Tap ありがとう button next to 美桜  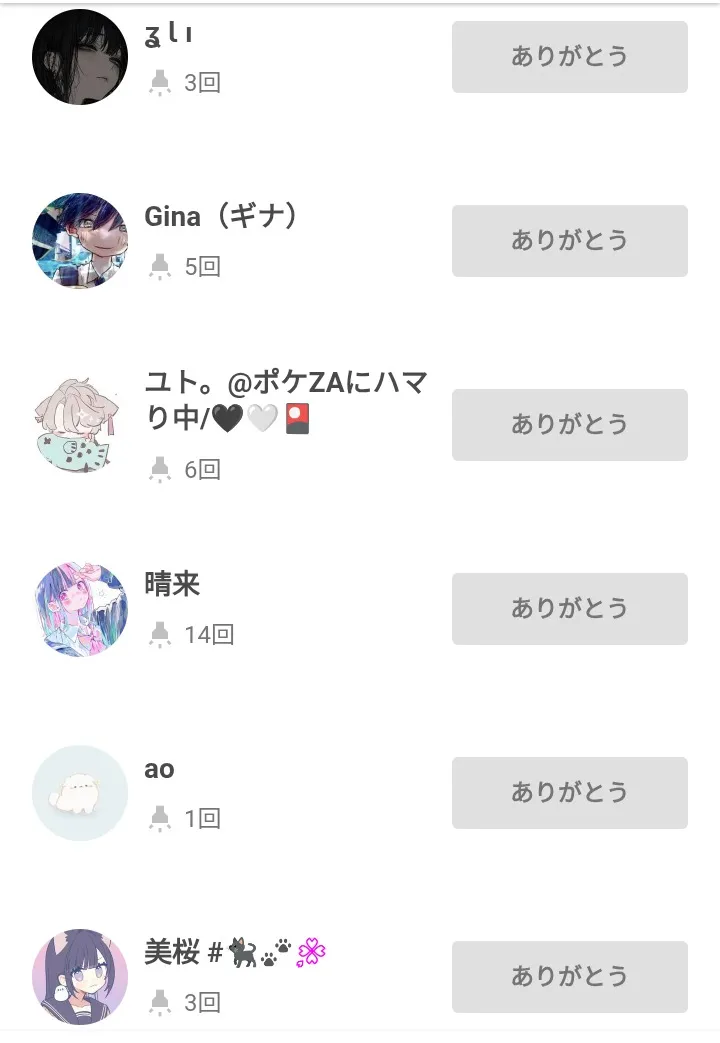(x=569, y=977)
